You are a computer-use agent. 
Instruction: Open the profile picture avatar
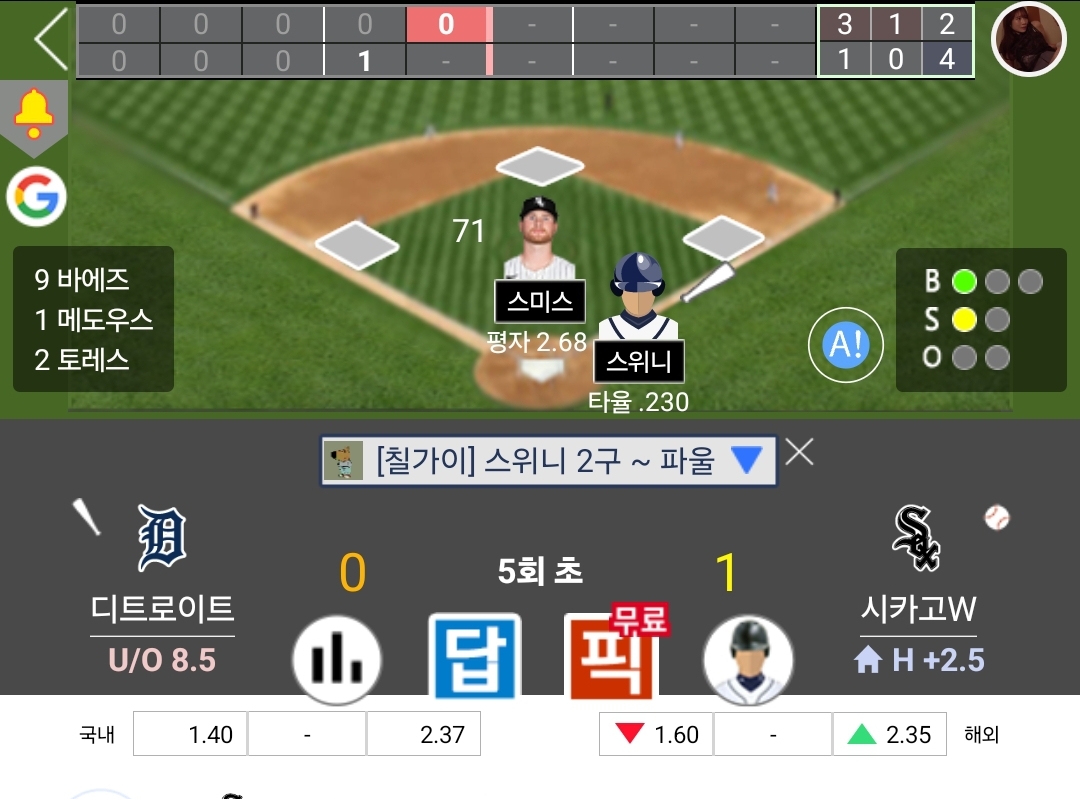[1028, 39]
